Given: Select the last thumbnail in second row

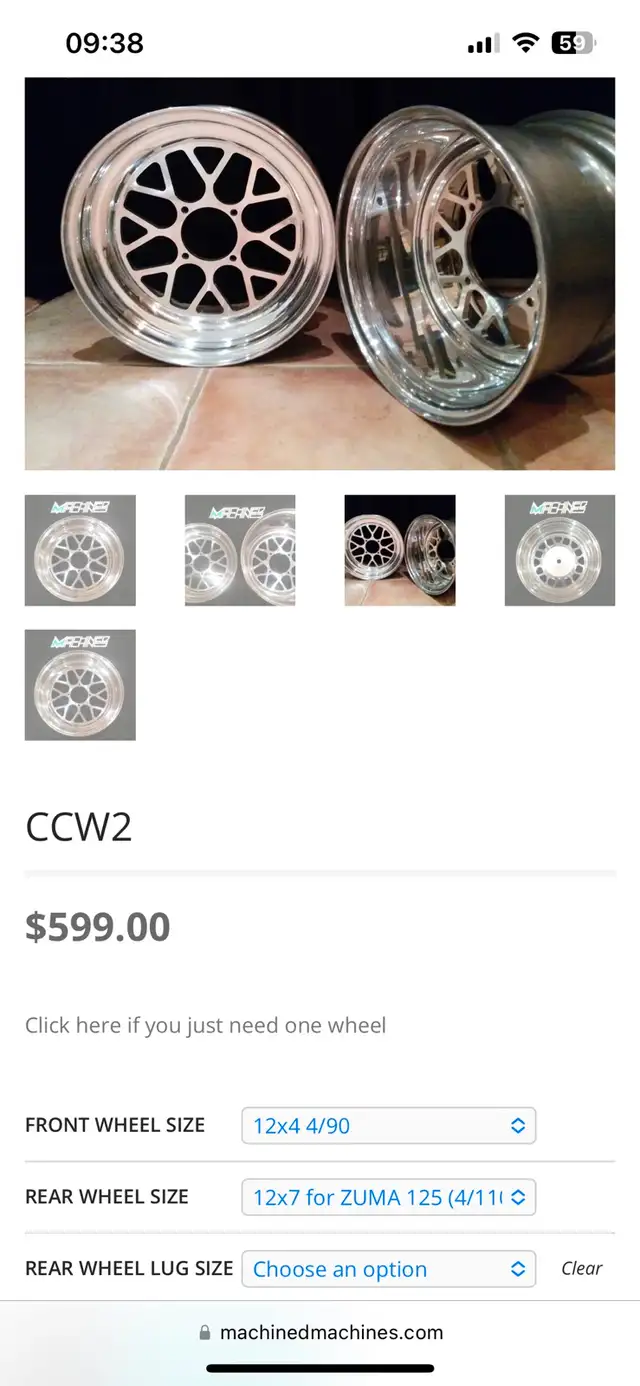Looking at the screenshot, I should click(x=80, y=685).
